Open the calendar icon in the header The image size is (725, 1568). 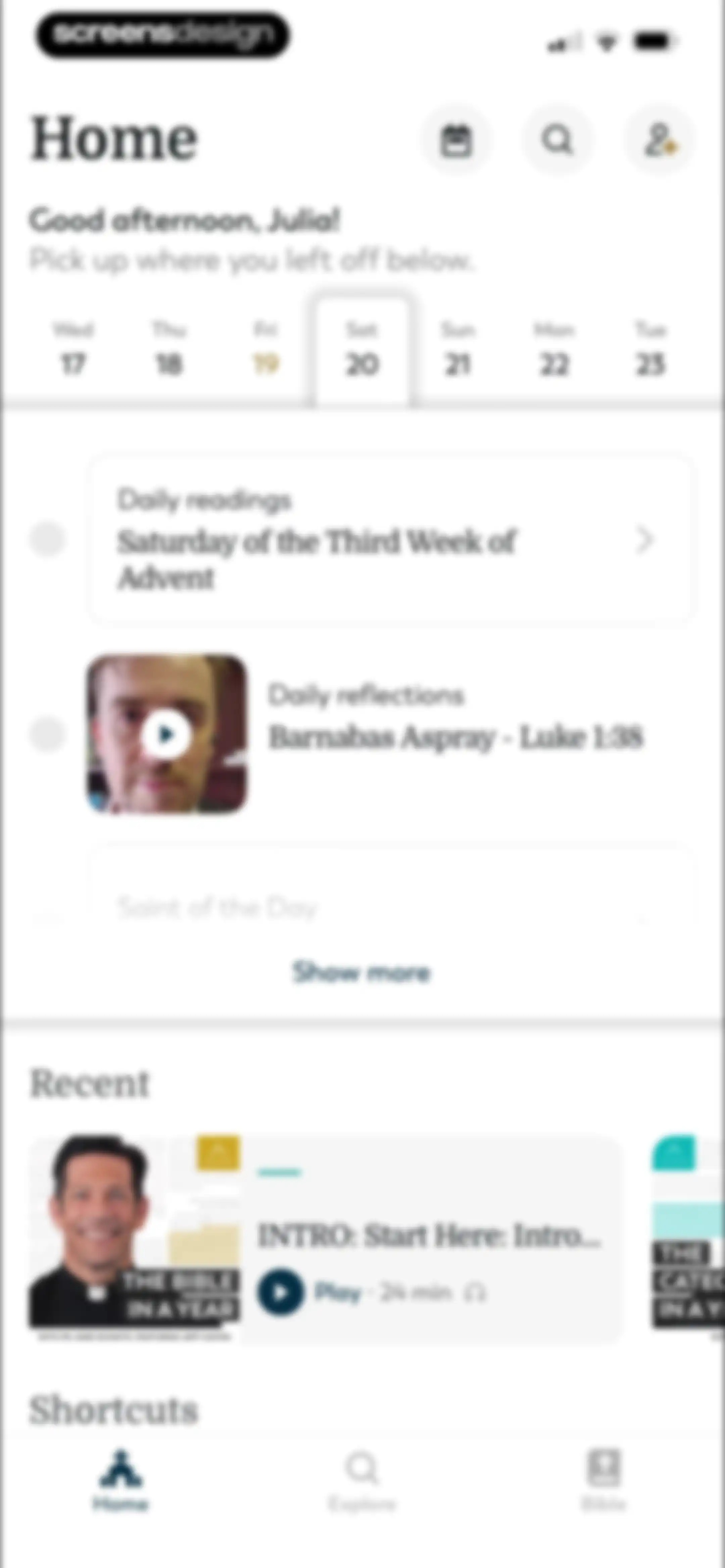tap(456, 141)
